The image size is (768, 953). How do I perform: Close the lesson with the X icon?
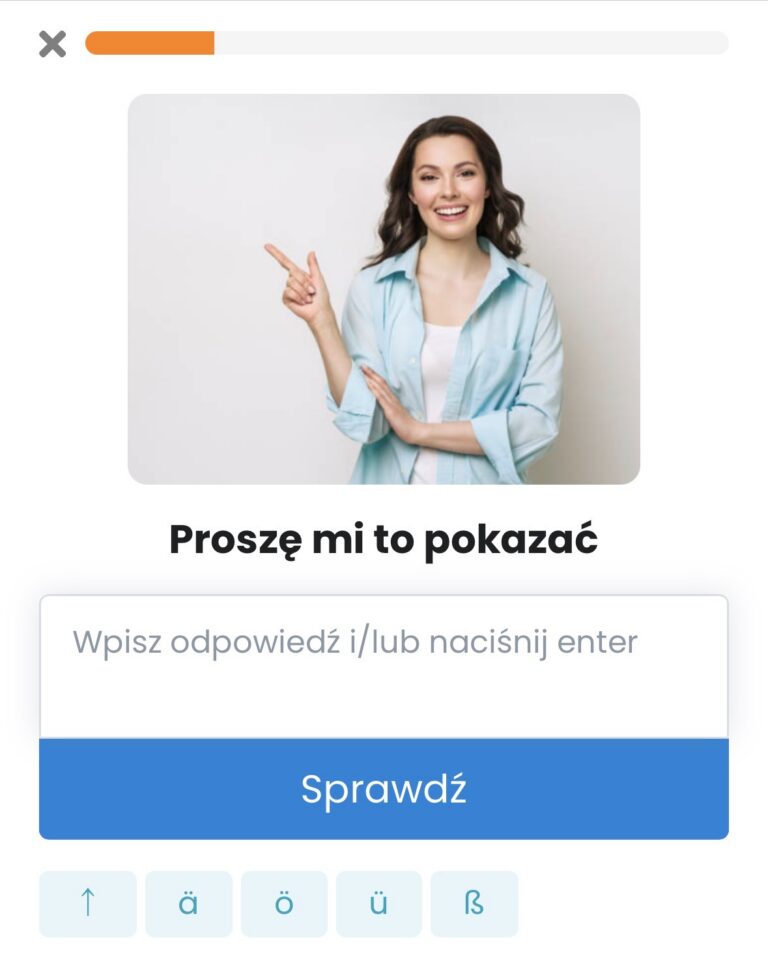click(x=52, y=44)
